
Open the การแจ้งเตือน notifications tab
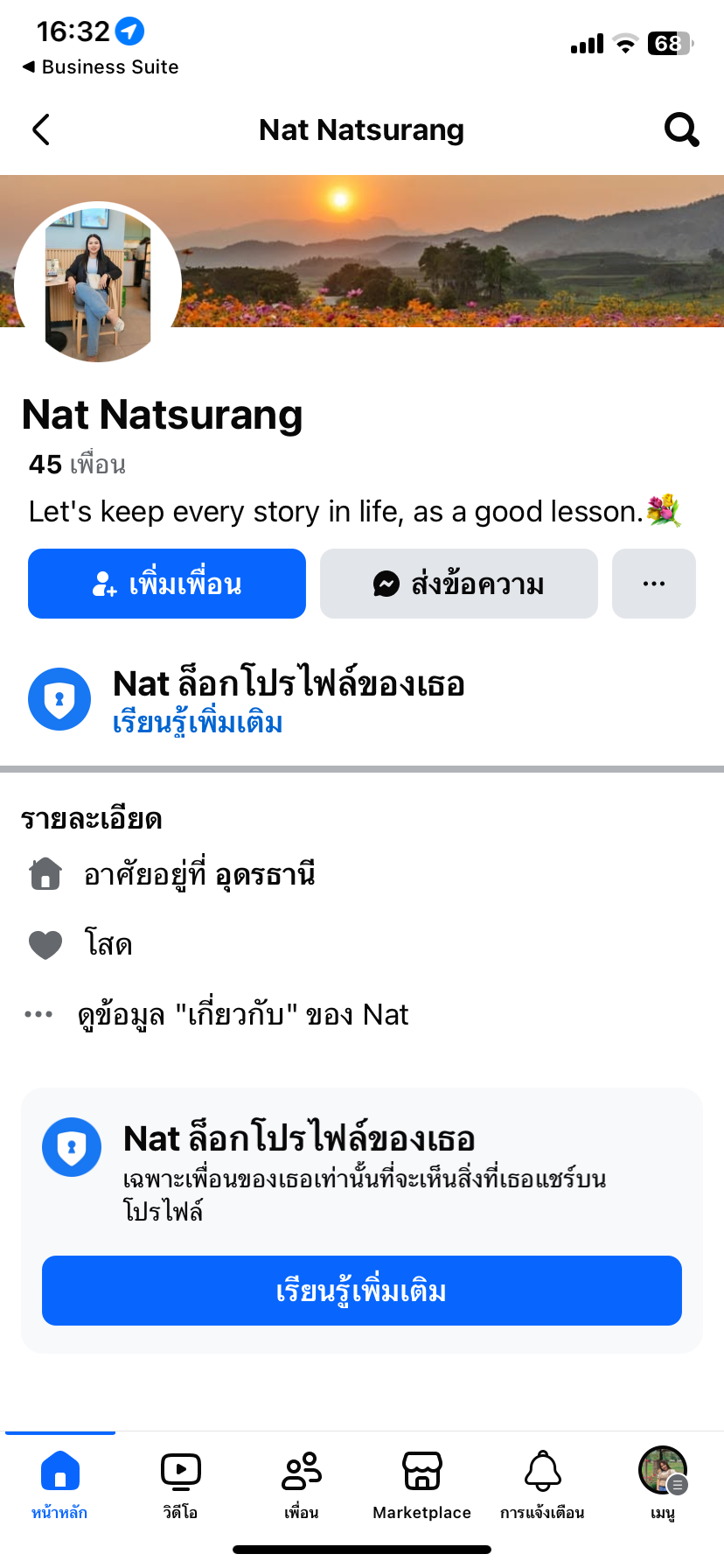pyautogui.click(x=542, y=1483)
